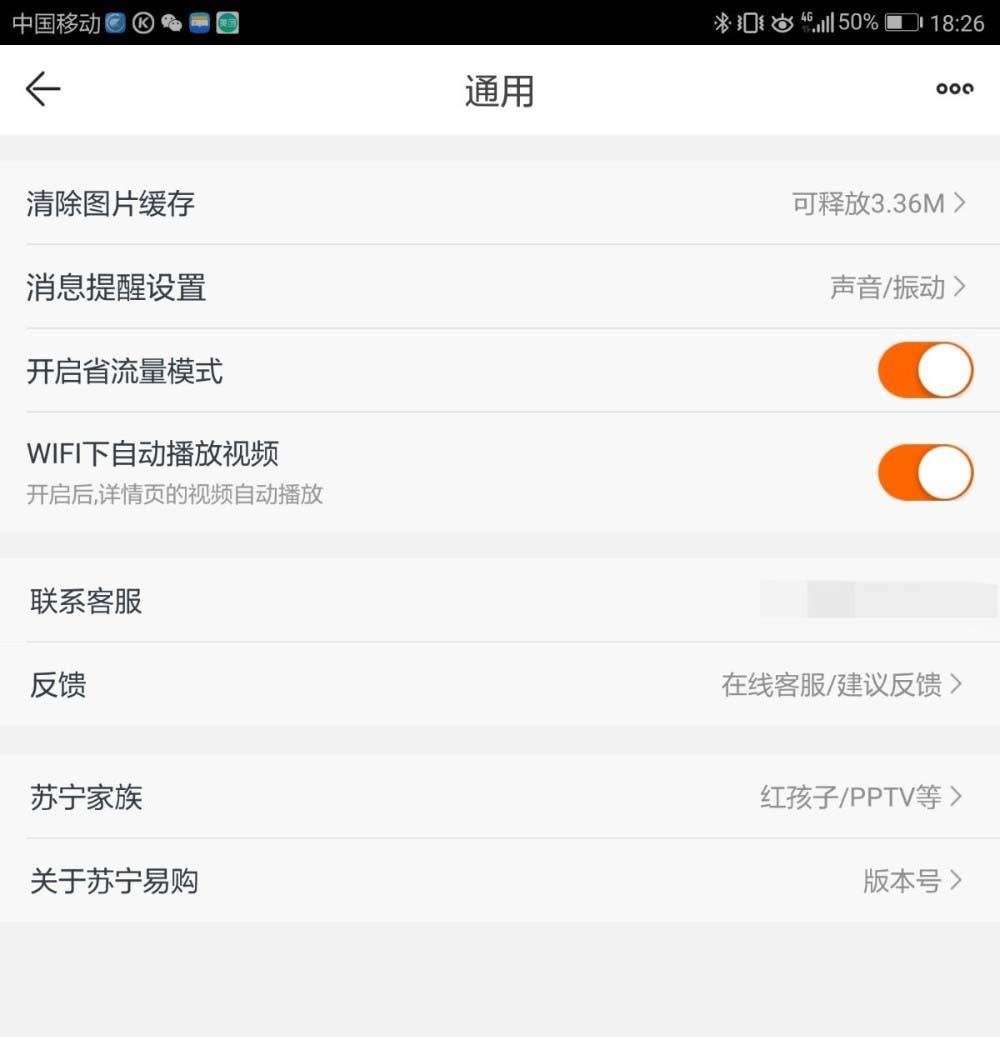Tap the WeChat notification icon
Viewport: 1000px width, 1037px height.
(x=168, y=22)
